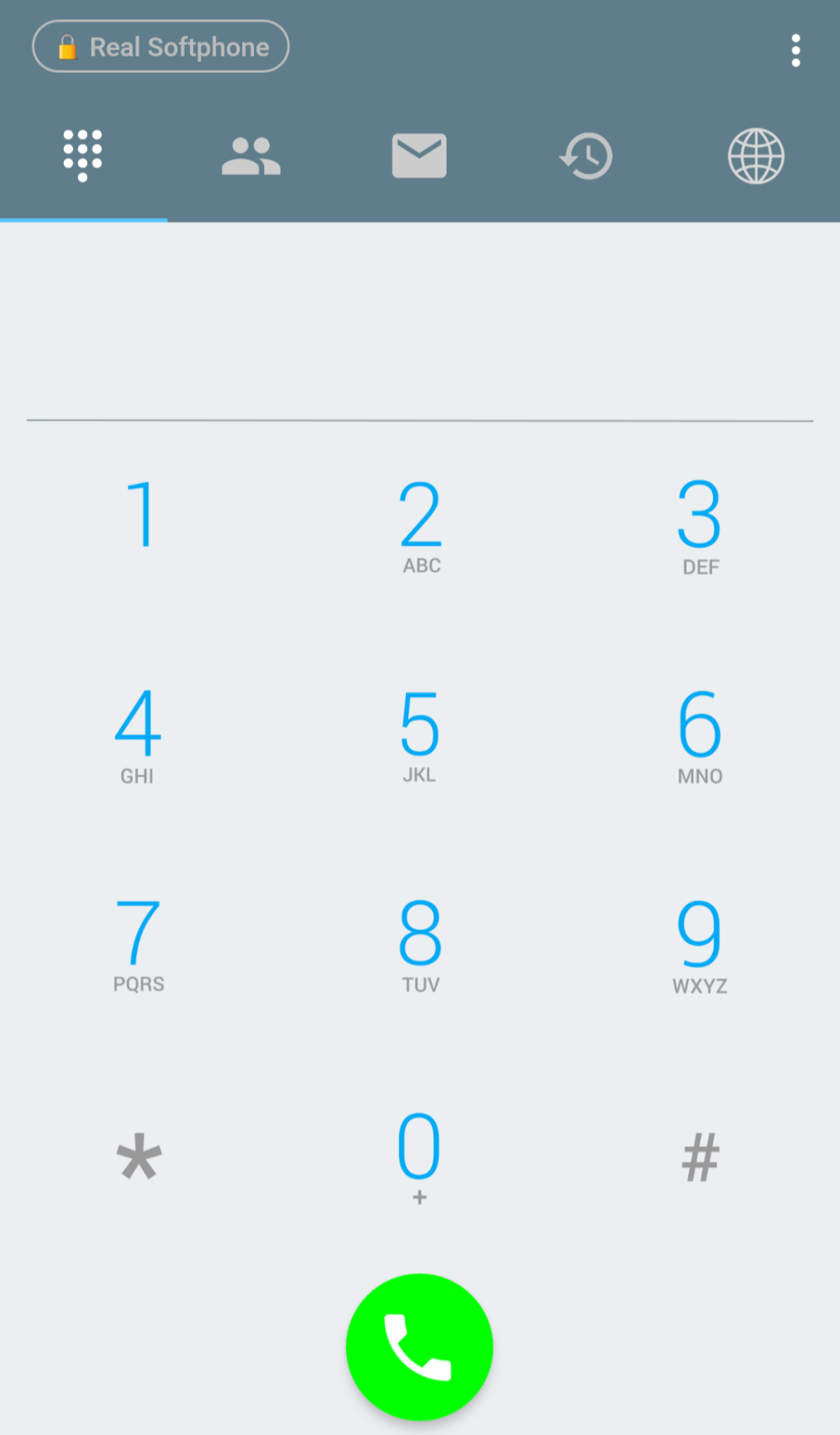Enter digit 5 JKL
The height and width of the screenshot is (1435, 840).
[x=420, y=735]
